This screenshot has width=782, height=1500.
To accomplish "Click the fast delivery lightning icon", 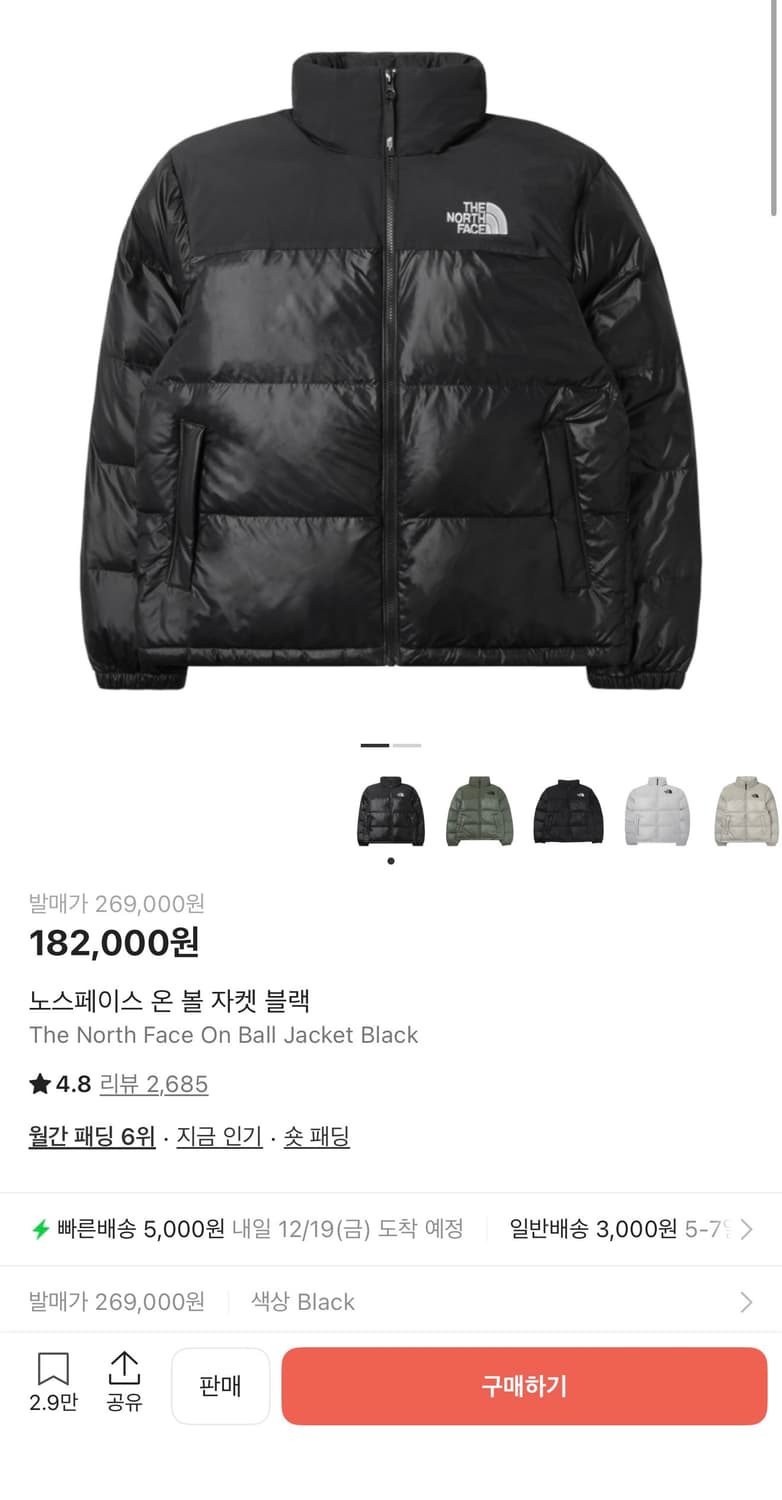I will [x=42, y=1229].
